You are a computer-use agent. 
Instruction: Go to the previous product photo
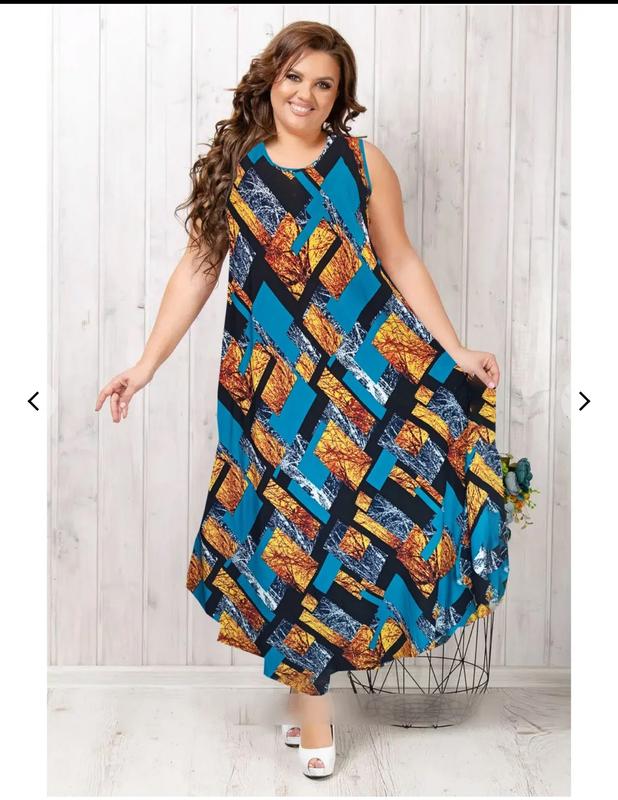coord(33,401)
